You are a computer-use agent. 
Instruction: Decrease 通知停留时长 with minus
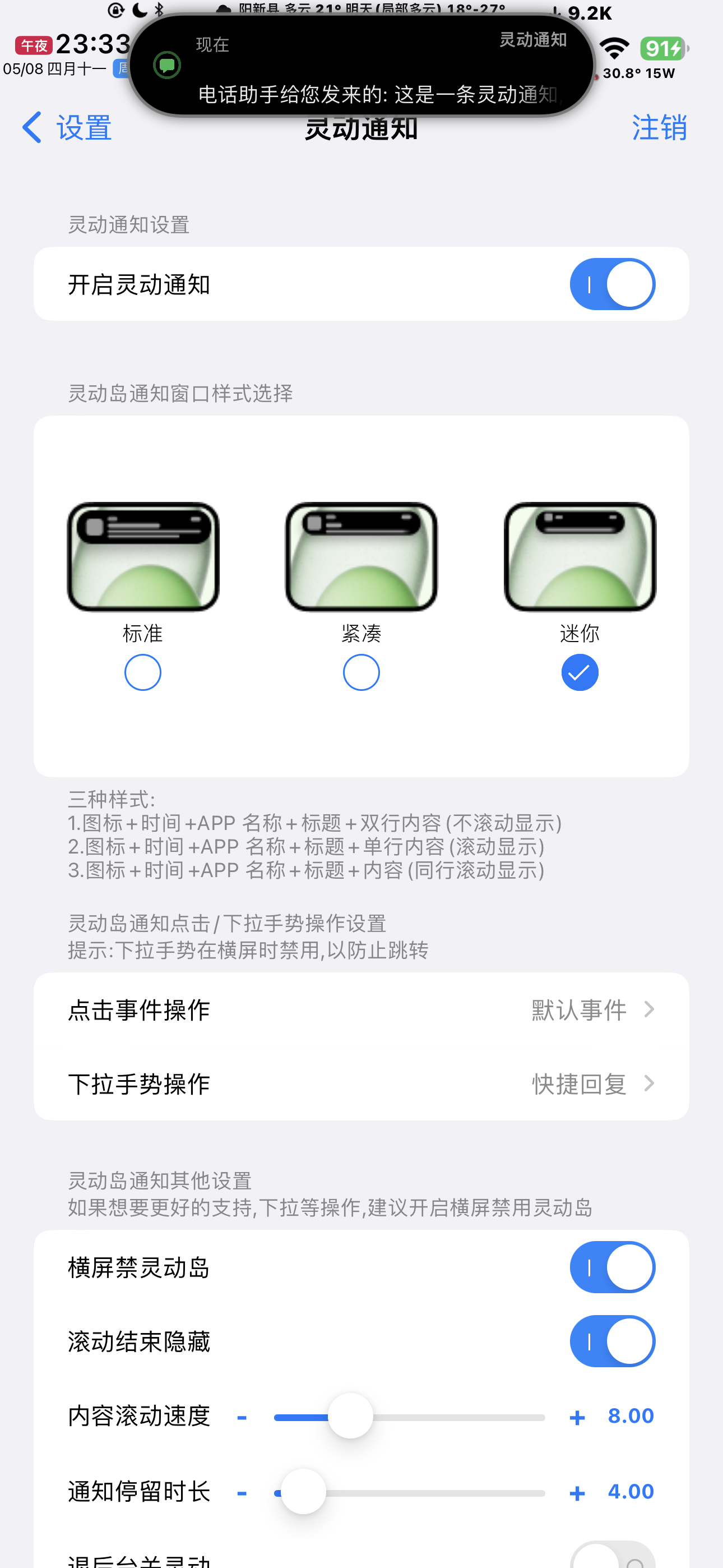(x=242, y=1492)
